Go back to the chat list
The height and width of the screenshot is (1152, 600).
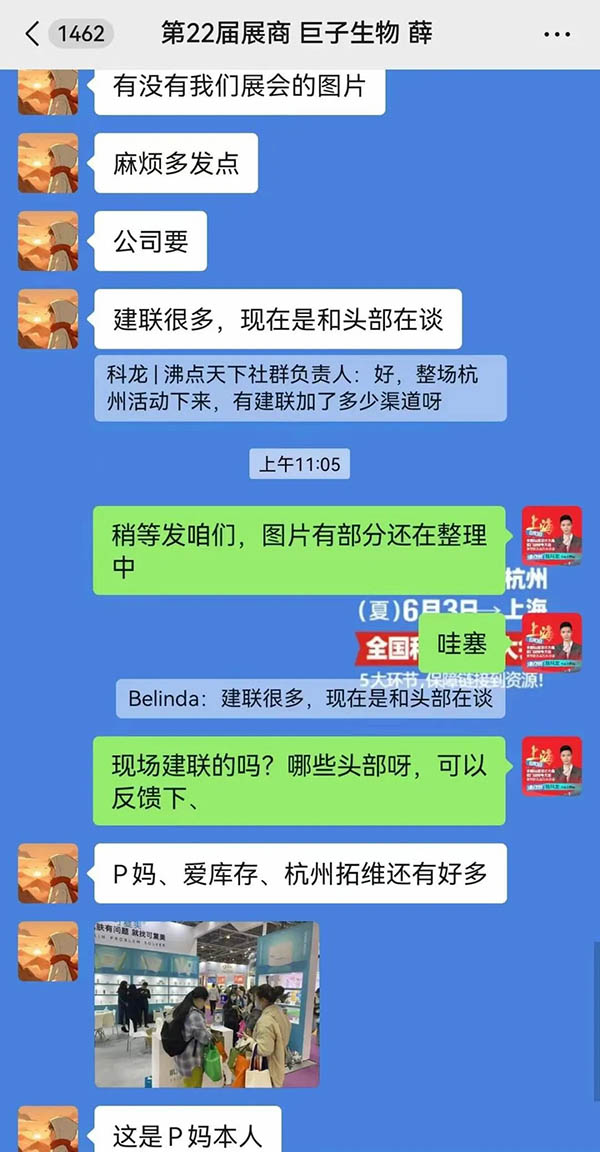(x=32, y=34)
